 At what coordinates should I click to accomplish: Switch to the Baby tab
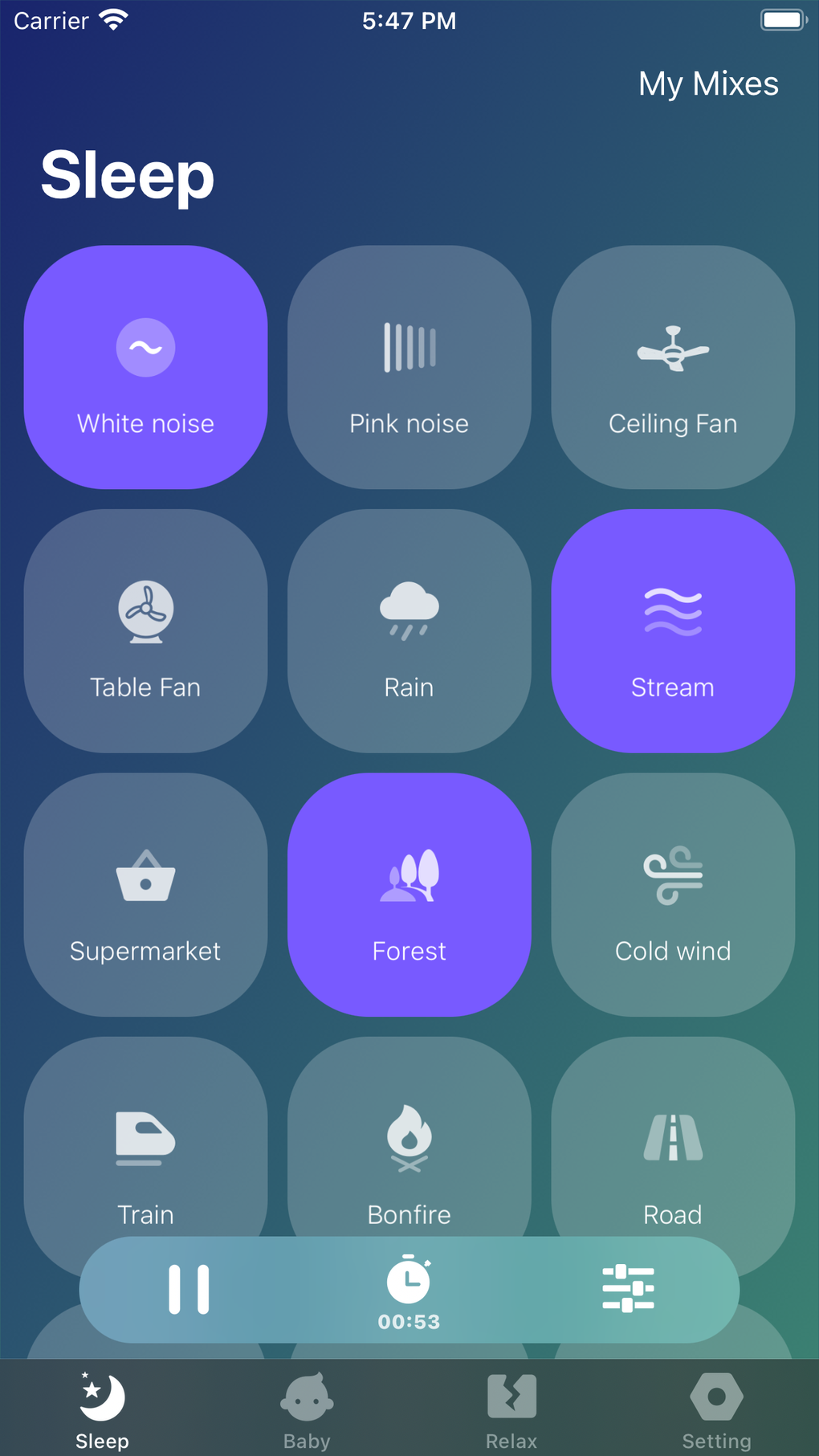(x=307, y=1405)
